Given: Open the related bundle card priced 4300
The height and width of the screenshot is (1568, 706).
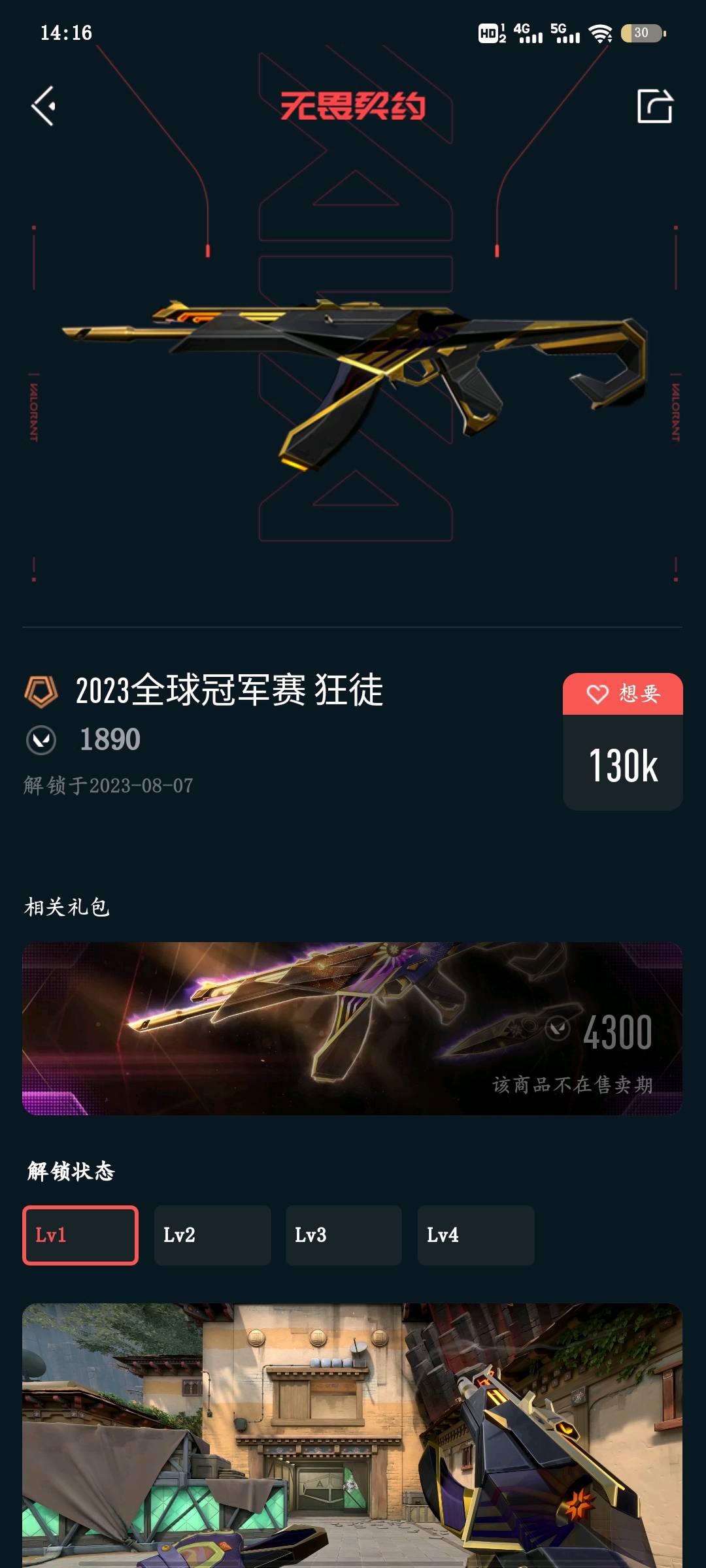Looking at the screenshot, I should (352, 1028).
